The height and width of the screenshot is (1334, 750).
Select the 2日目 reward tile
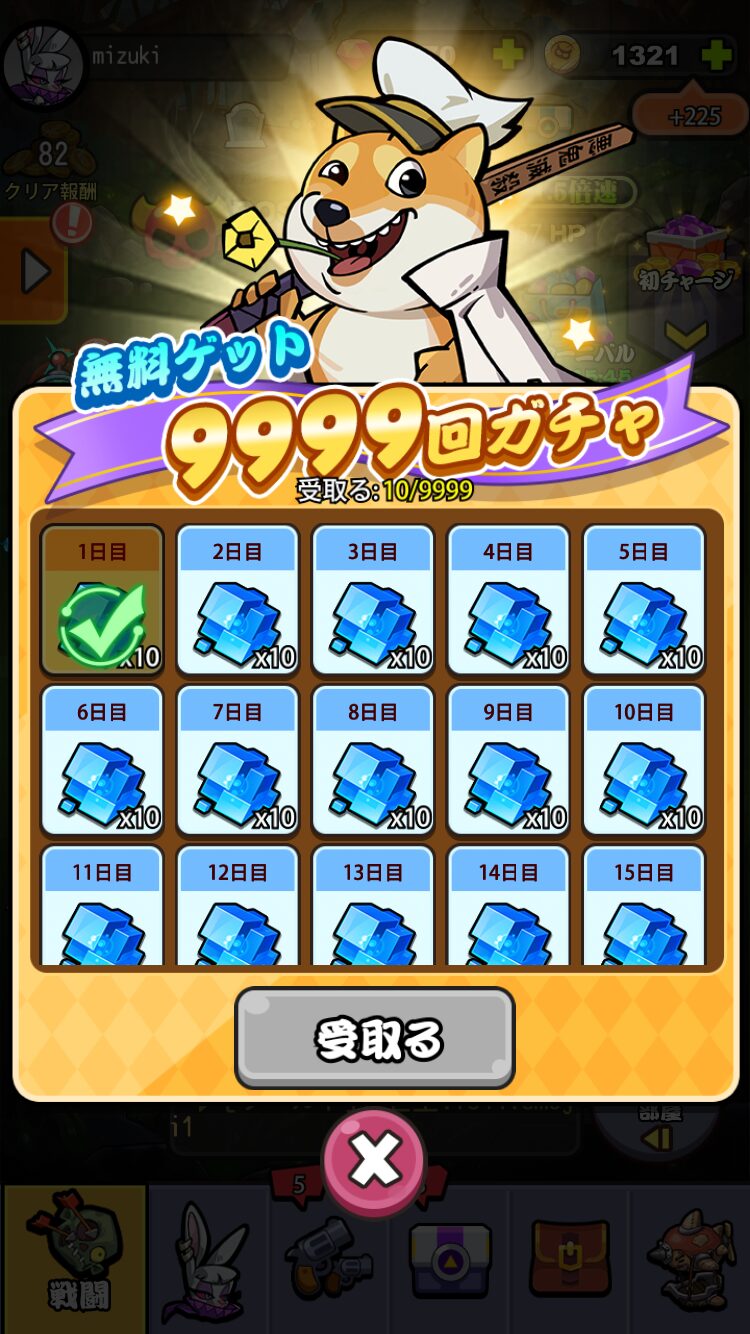[x=238, y=600]
